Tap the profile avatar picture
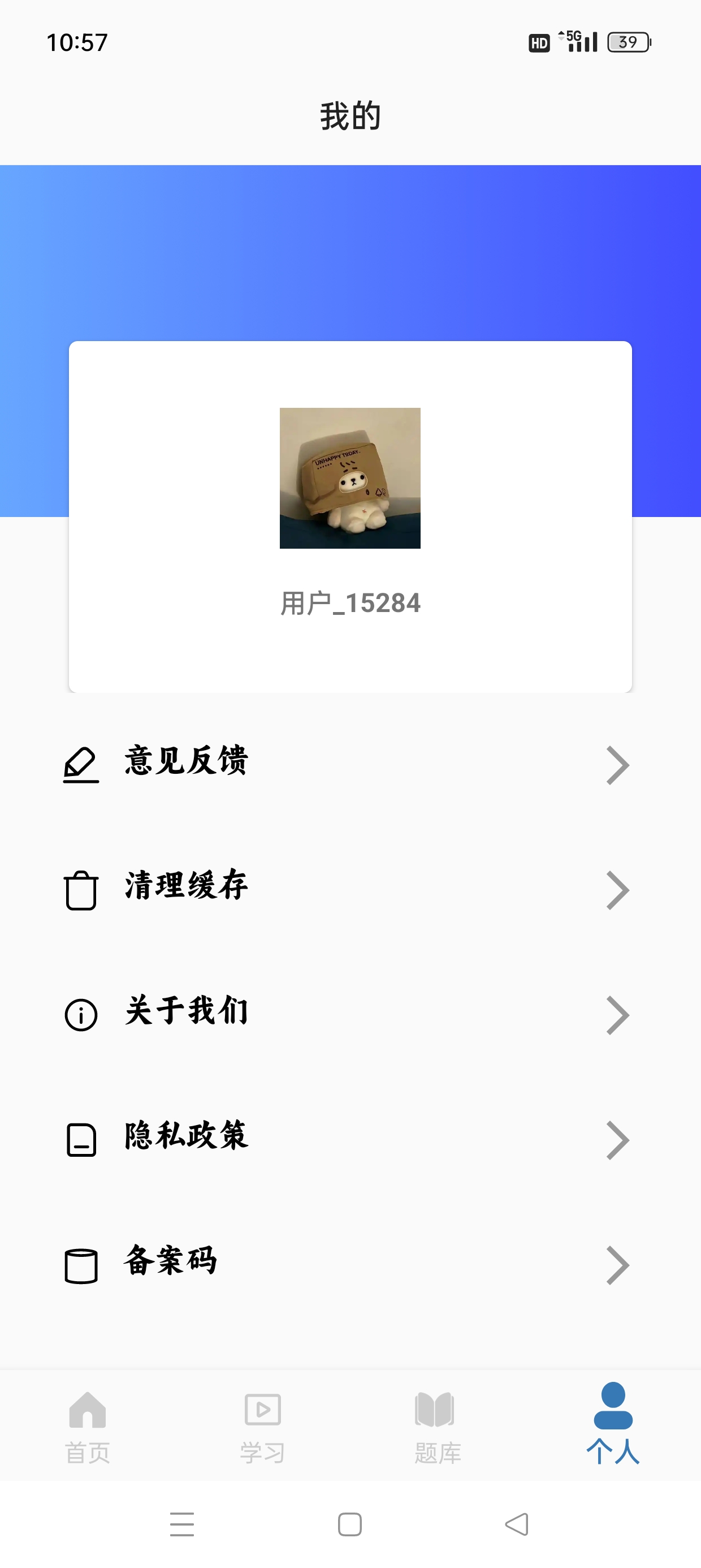701x1568 pixels. (350, 478)
